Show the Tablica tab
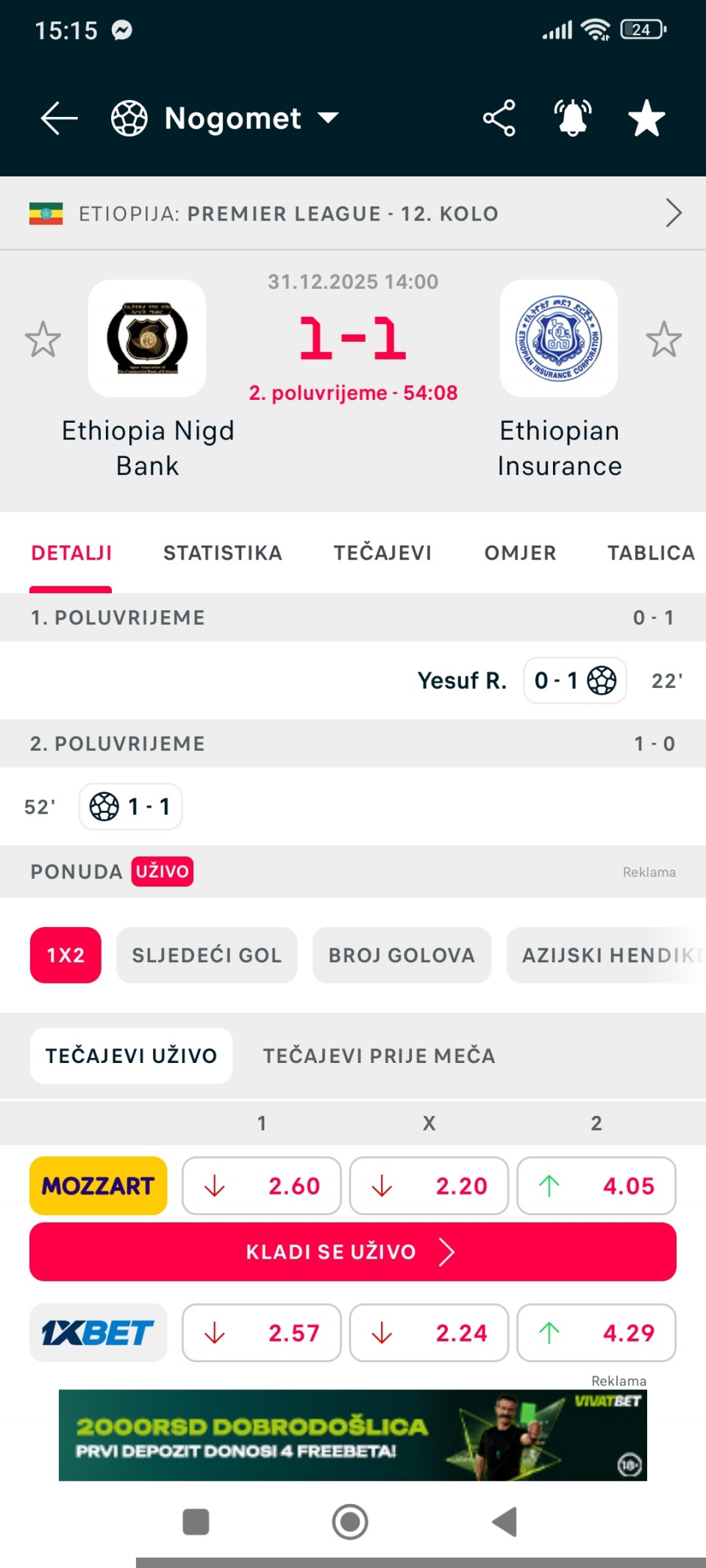 651,553
